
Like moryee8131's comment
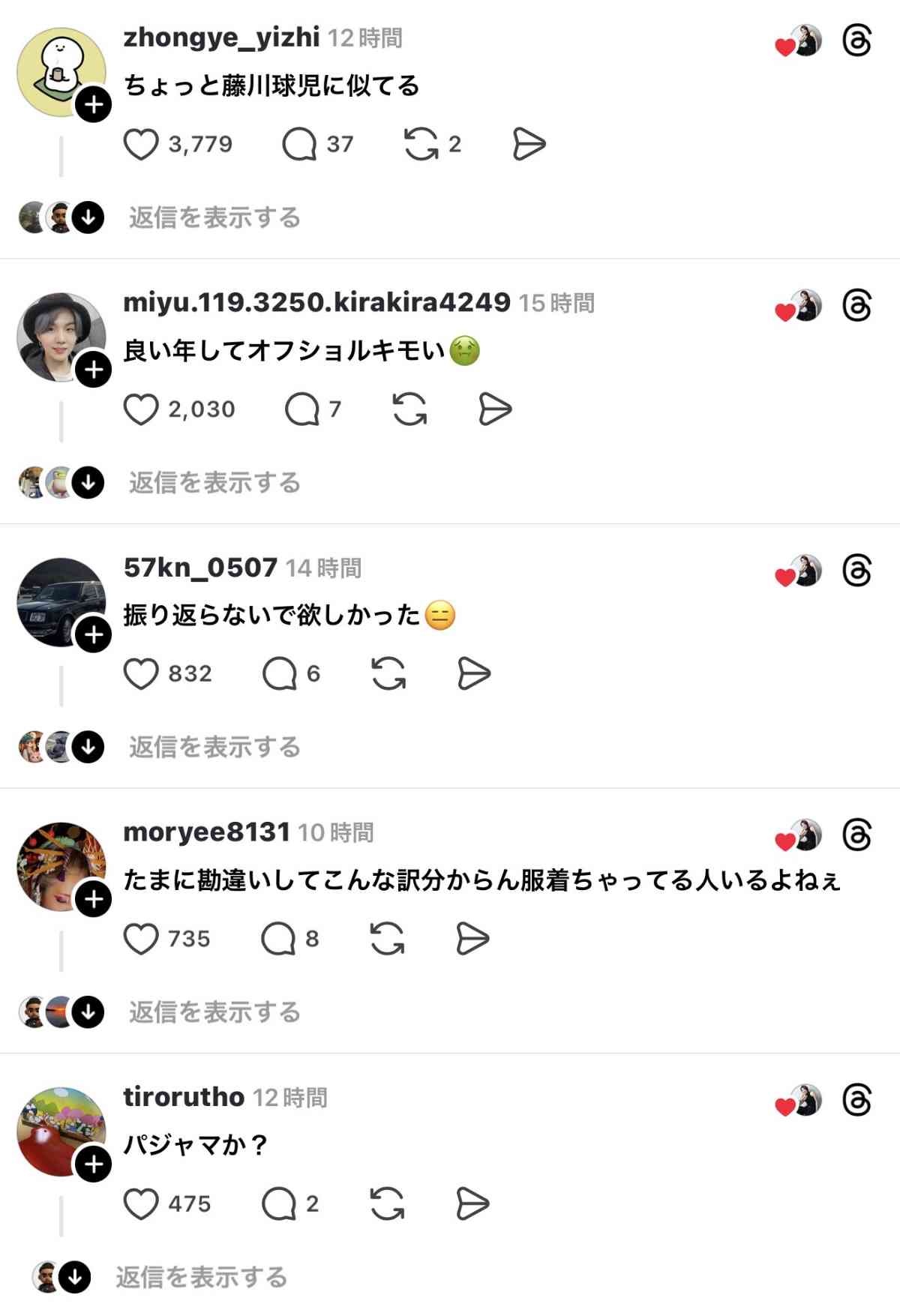(141, 939)
